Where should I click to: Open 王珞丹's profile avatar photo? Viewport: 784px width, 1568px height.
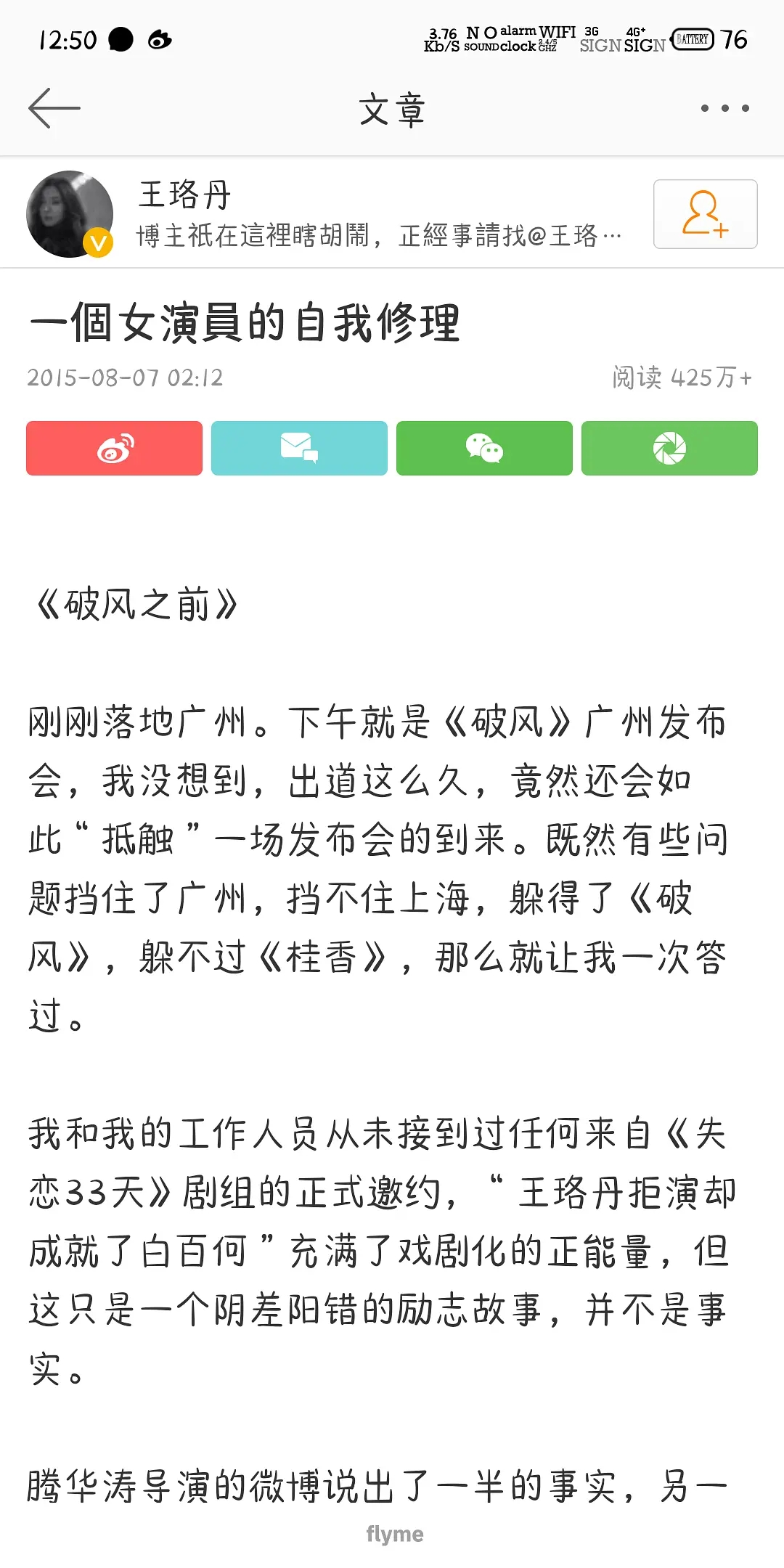70,211
